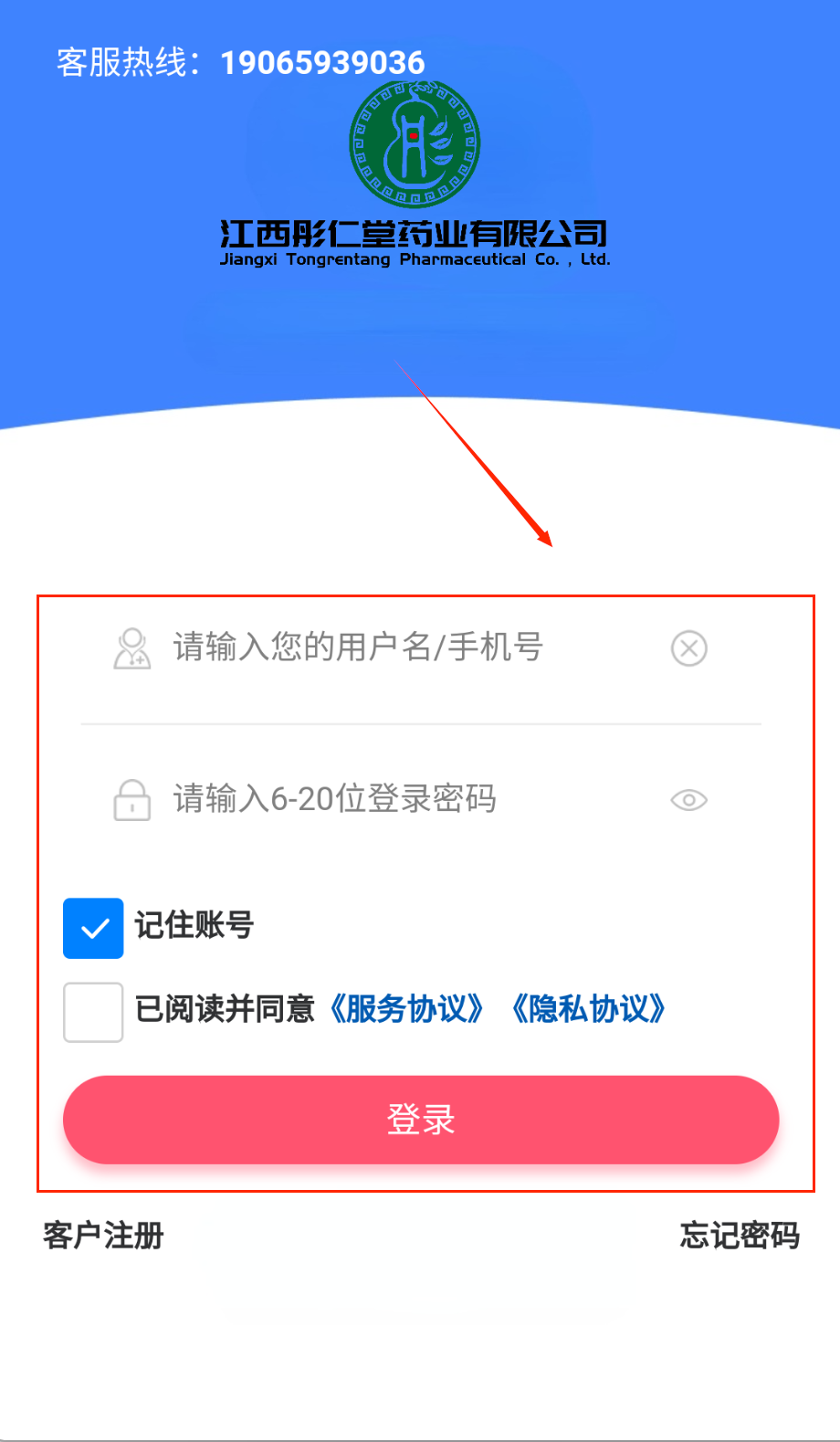Open 忘记密码 forgot password
Image resolution: width=840 pixels, height=1442 pixels.
tap(740, 1236)
